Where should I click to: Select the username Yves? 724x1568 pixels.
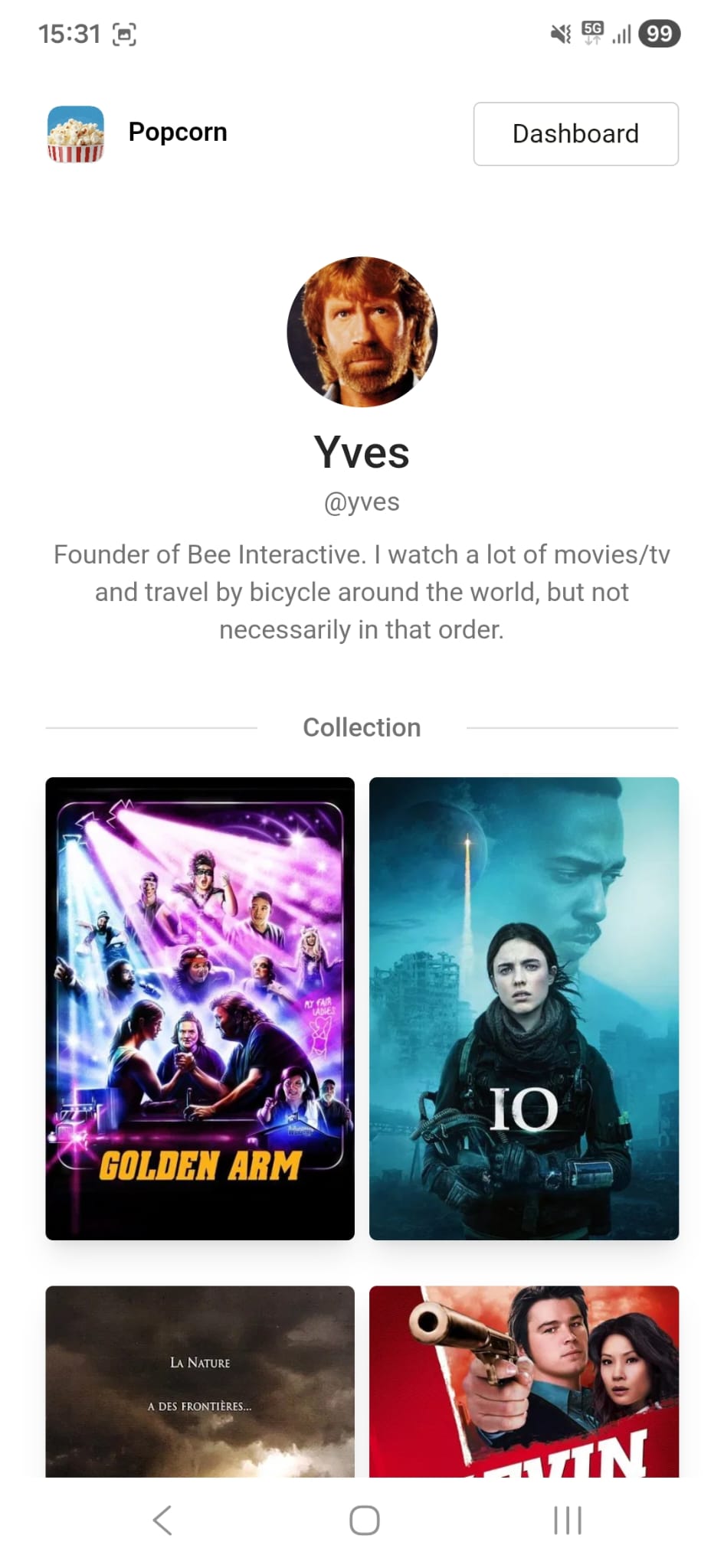(x=362, y=452)
